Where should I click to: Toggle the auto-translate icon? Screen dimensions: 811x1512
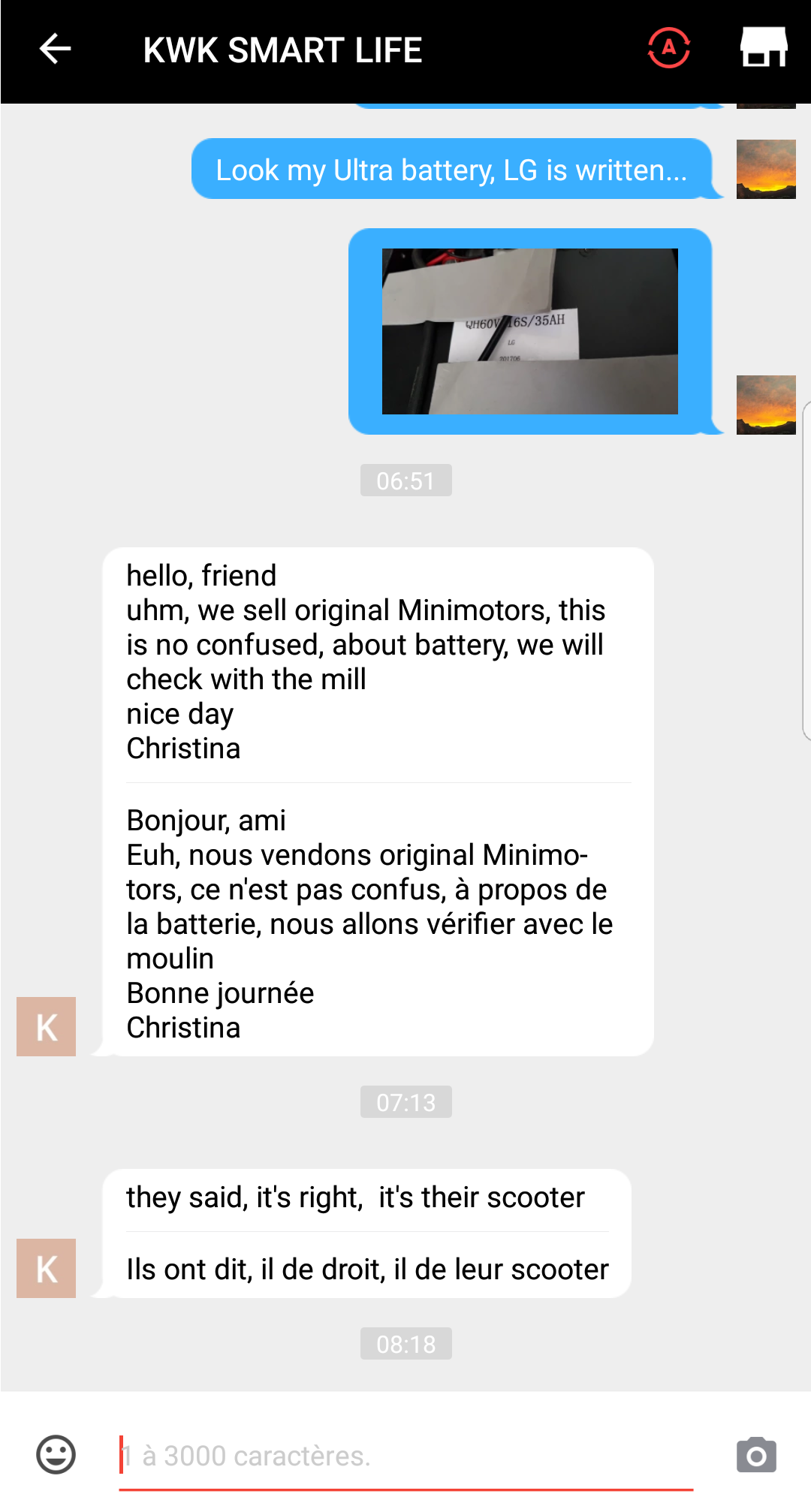click(x=668, y=49)
